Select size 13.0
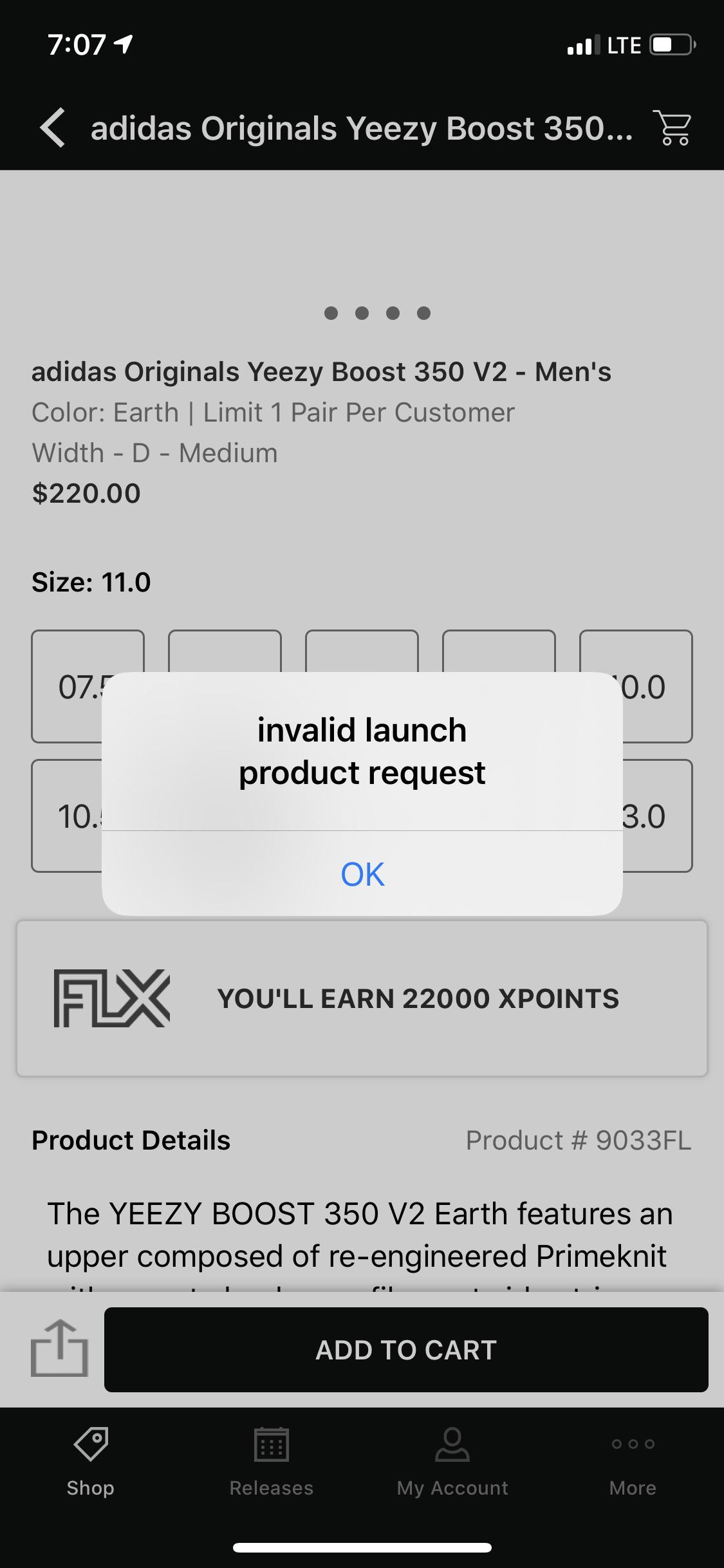This screenshot has width=724, height=1568. (636, 816)
